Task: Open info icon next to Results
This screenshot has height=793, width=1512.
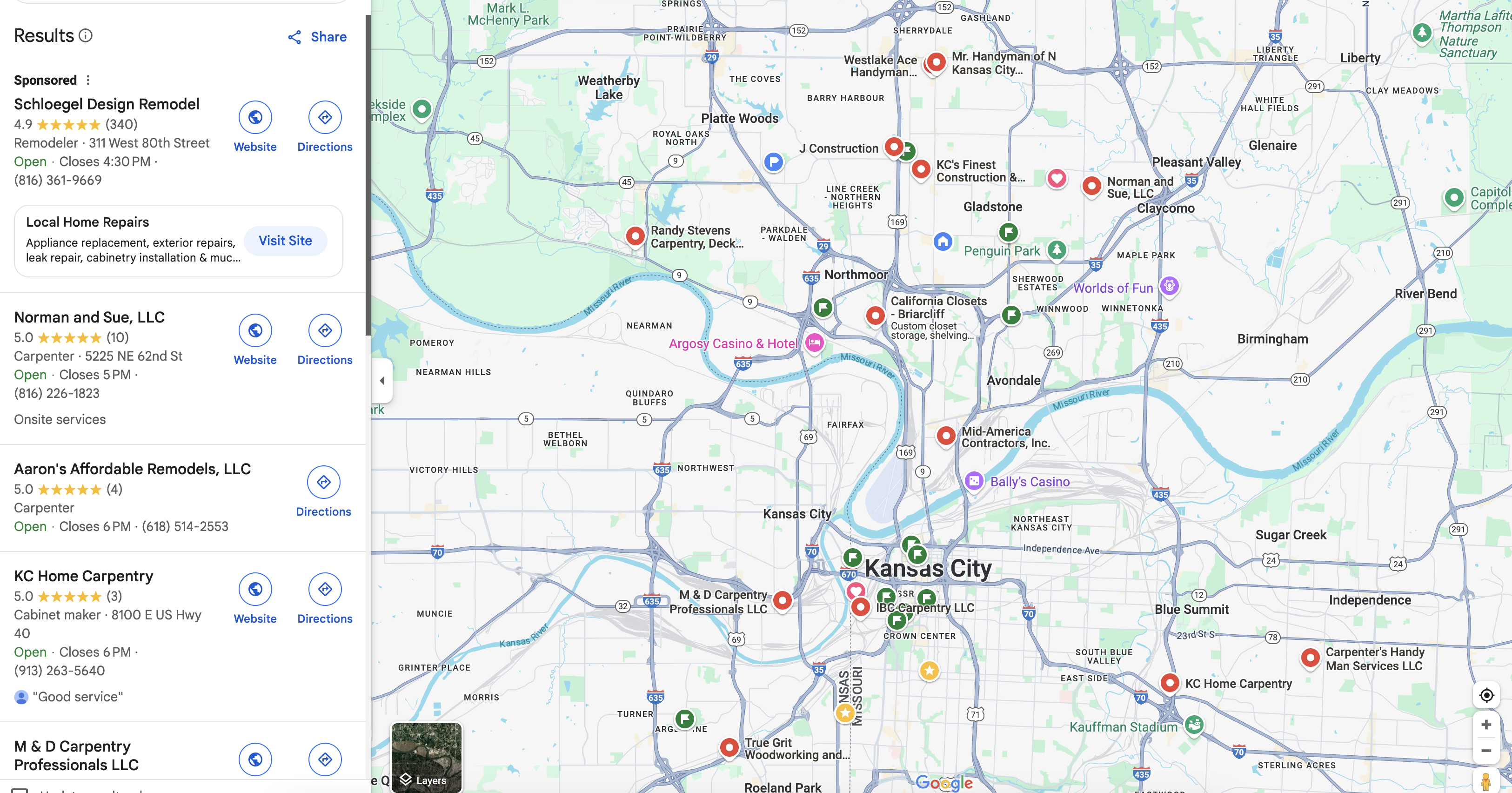Action: pyautogui.click(x=86, y=36)
